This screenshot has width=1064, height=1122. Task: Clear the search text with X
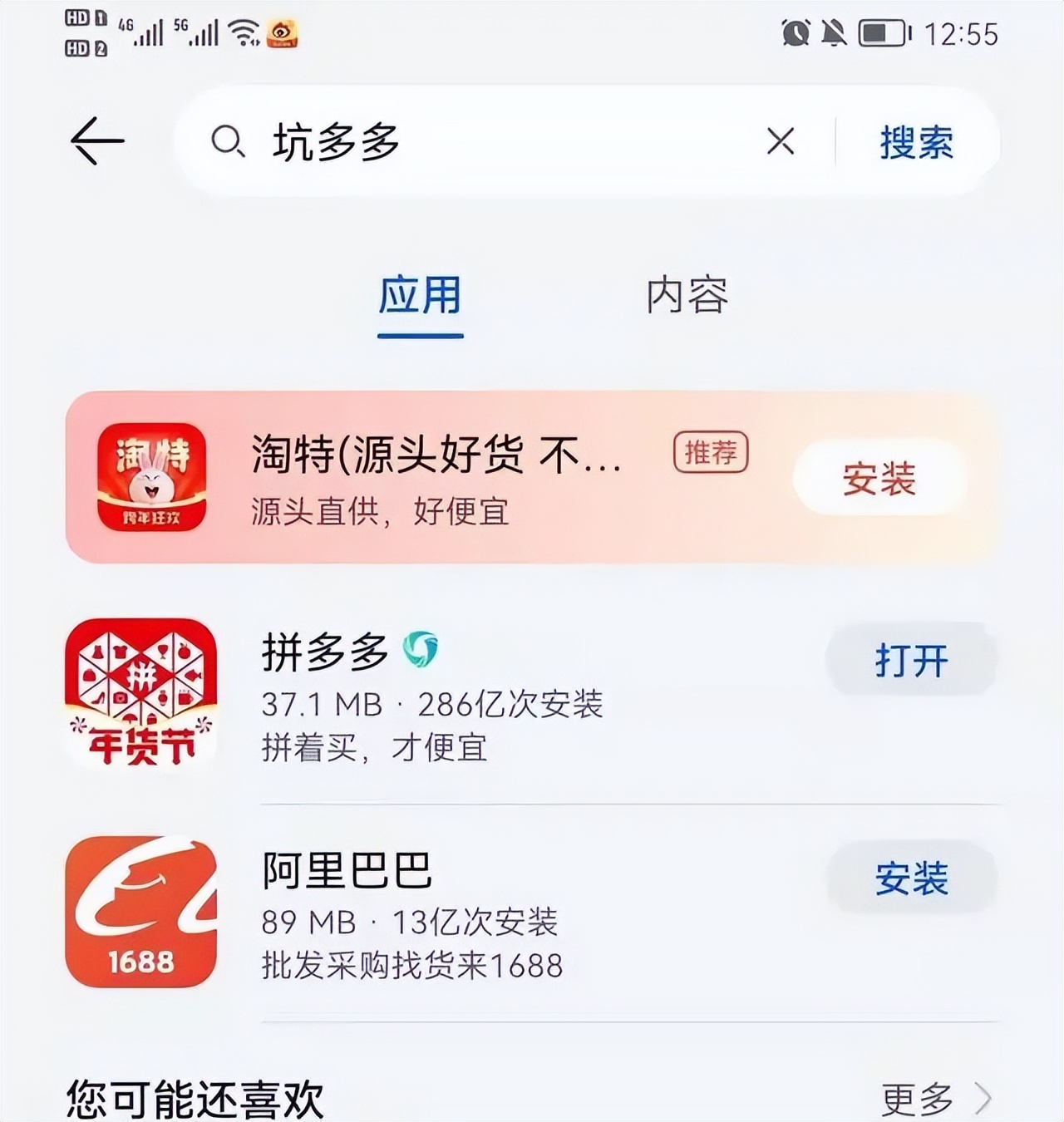[x=781, y=141]
